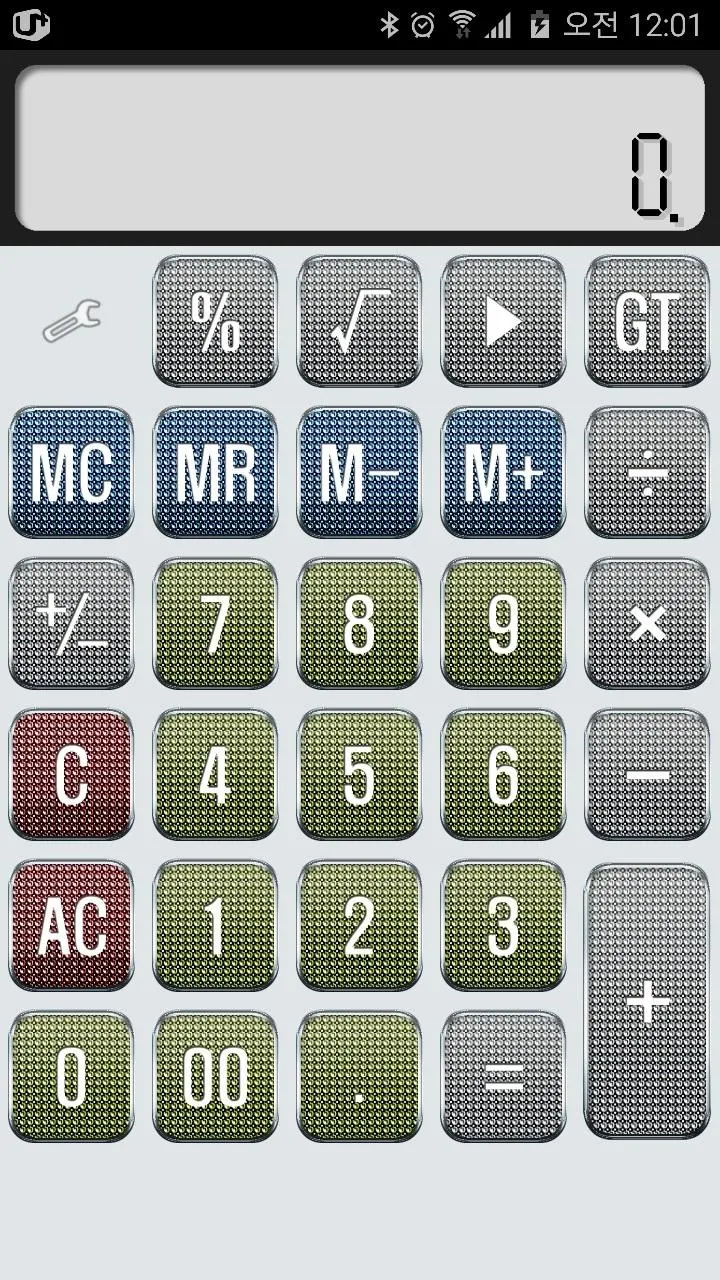Select the divide operator
The image size is (720, 1280).
pos(647,473)
